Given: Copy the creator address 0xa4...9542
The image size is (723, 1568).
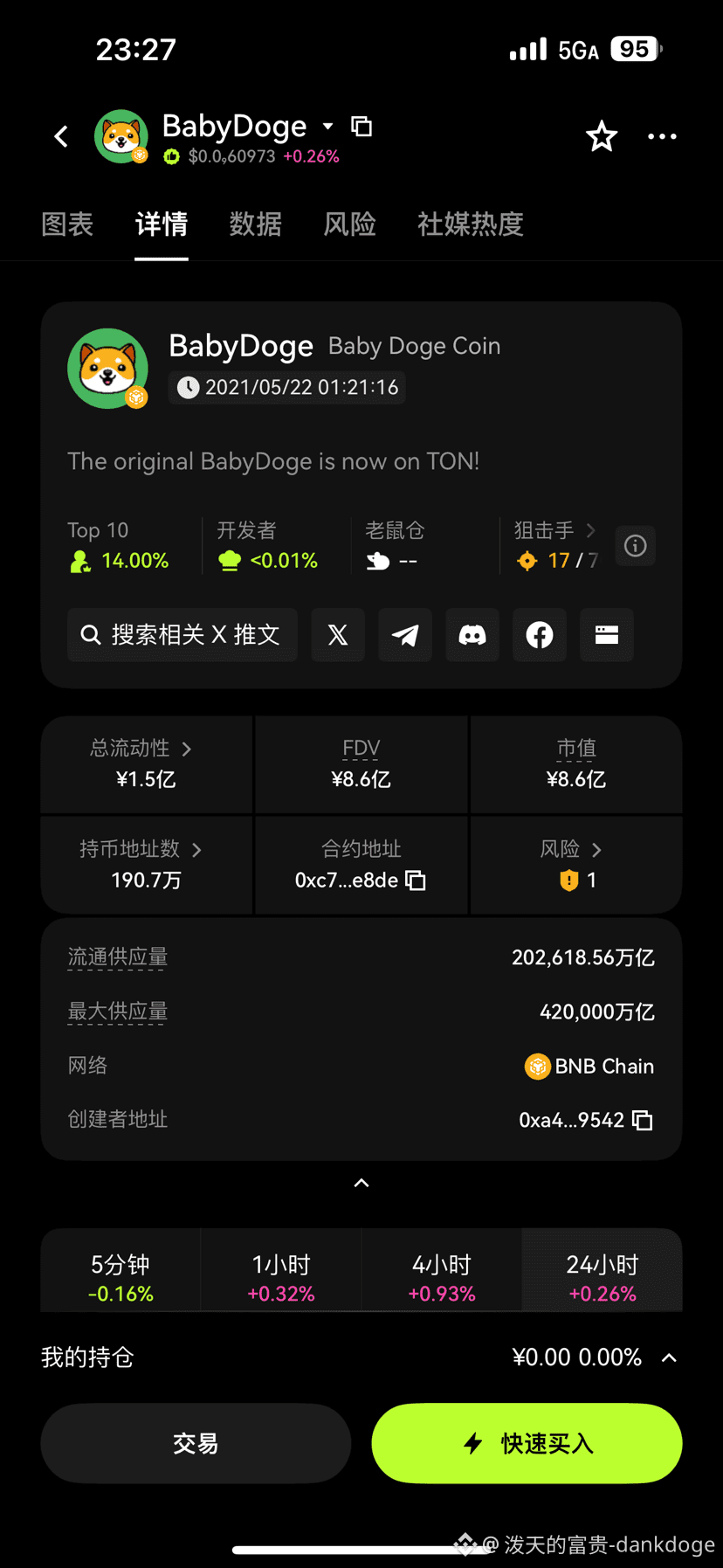Looking at the screenshot, I should click(643, 1119).
